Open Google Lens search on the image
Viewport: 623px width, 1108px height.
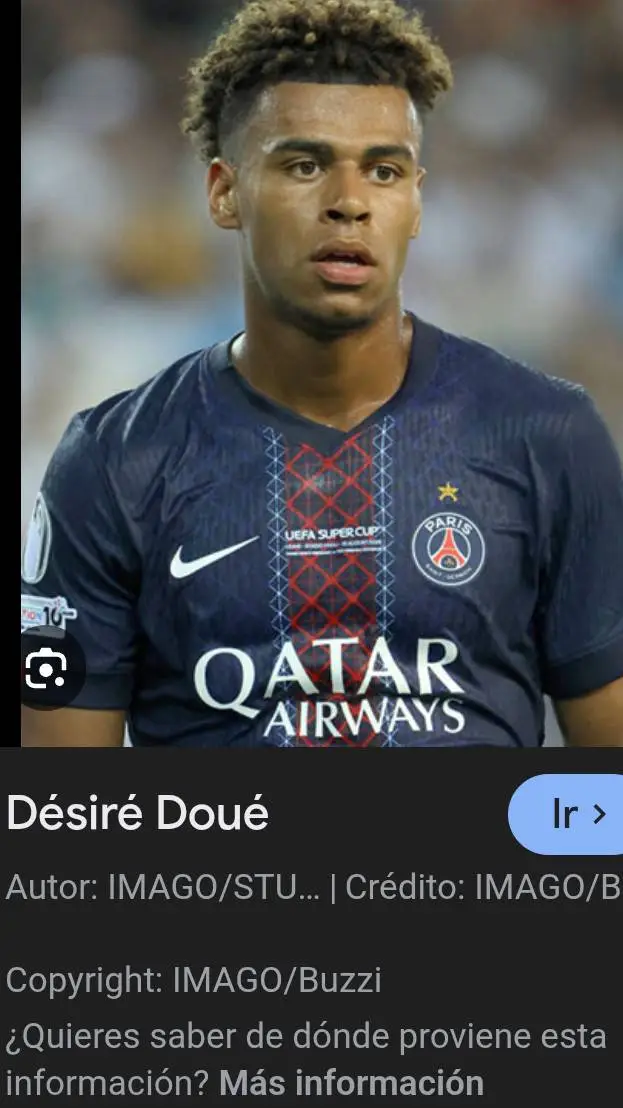click(x=46, y=668)
